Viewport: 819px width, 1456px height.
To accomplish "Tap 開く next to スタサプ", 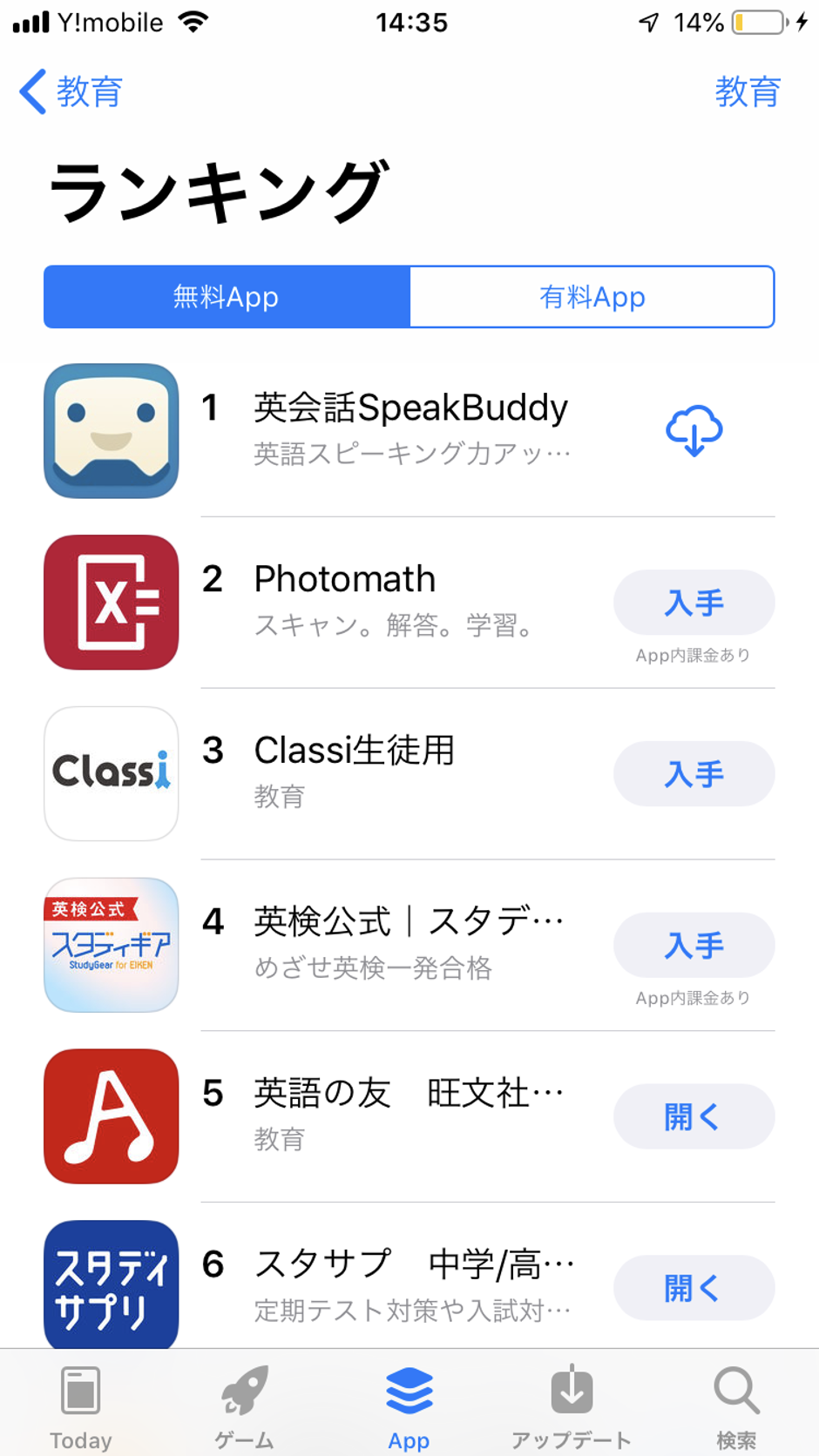I will click(694, 1288).
